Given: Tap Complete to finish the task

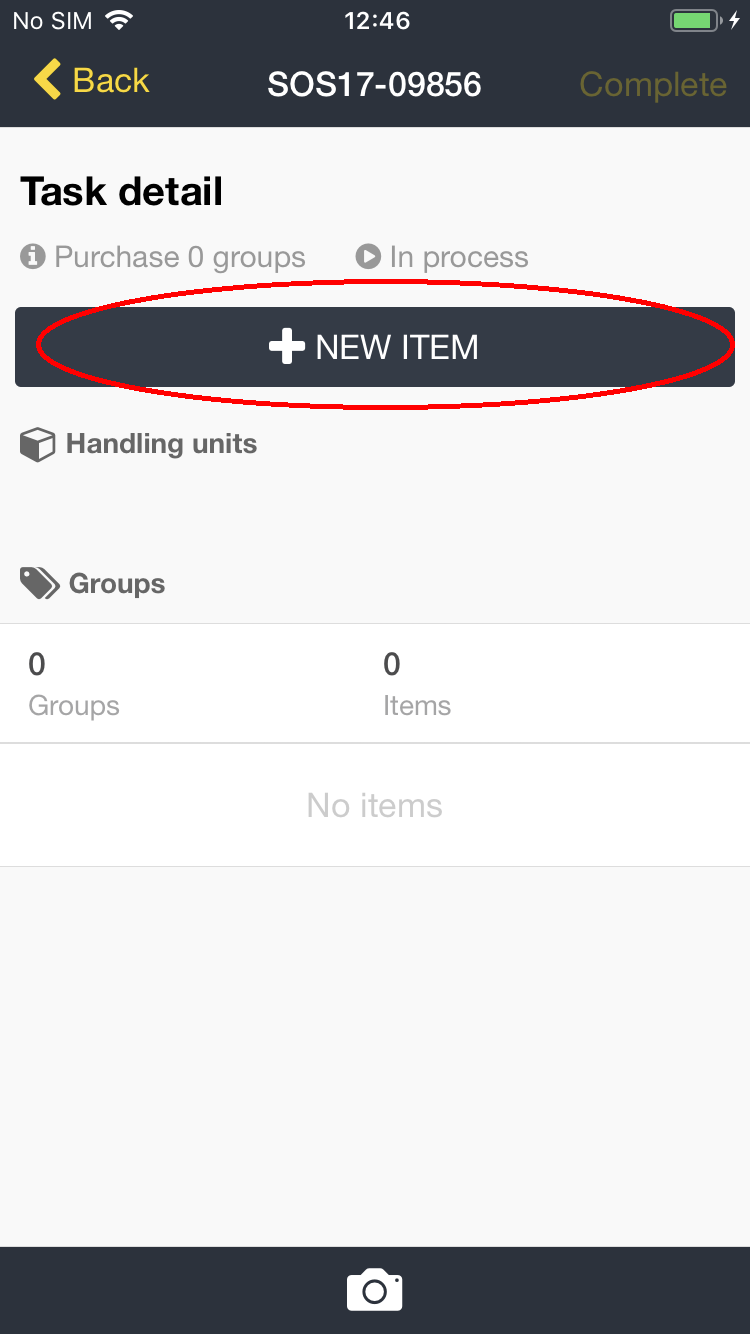Looking at the screenshot, I should pyautogui.click(x=653, y=85).
